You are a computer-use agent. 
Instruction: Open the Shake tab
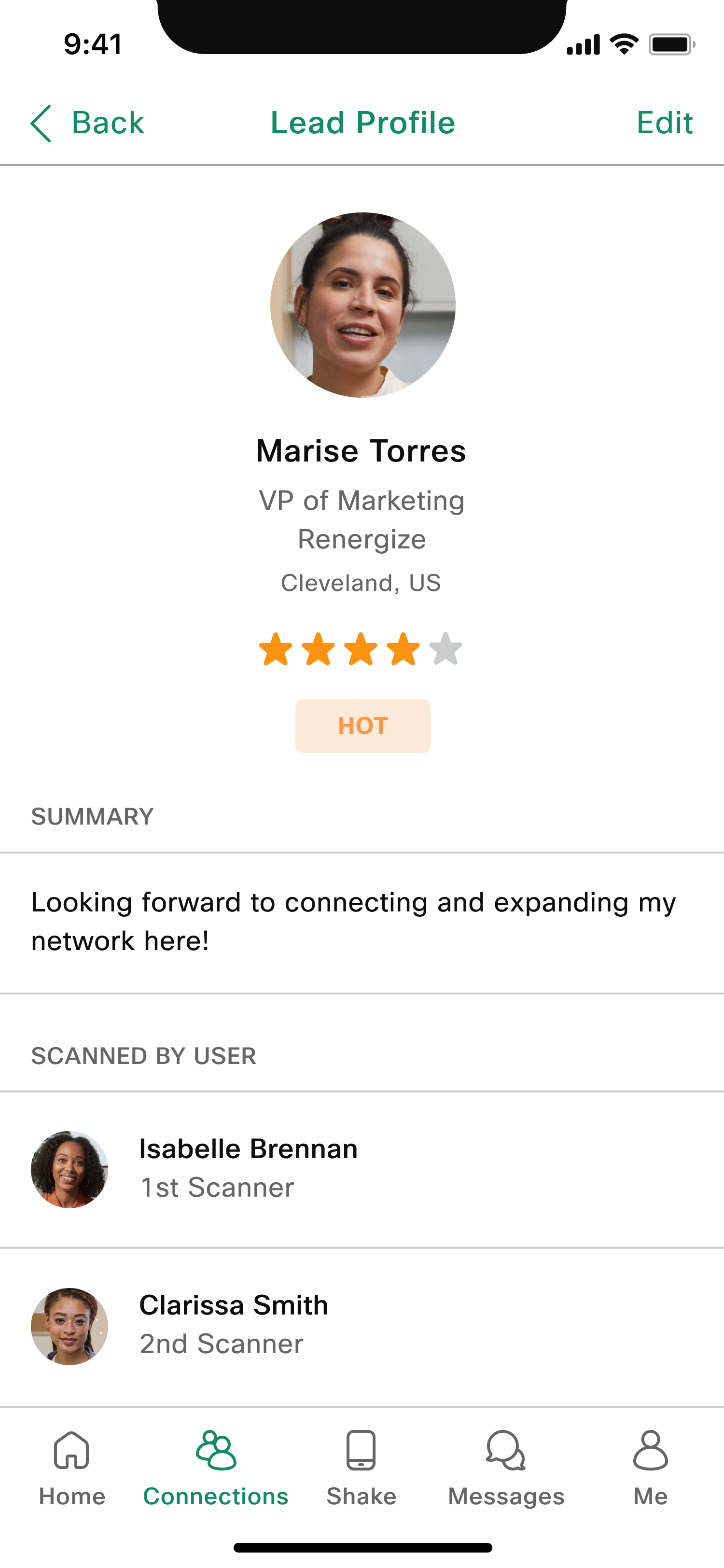pos(362,1468)
